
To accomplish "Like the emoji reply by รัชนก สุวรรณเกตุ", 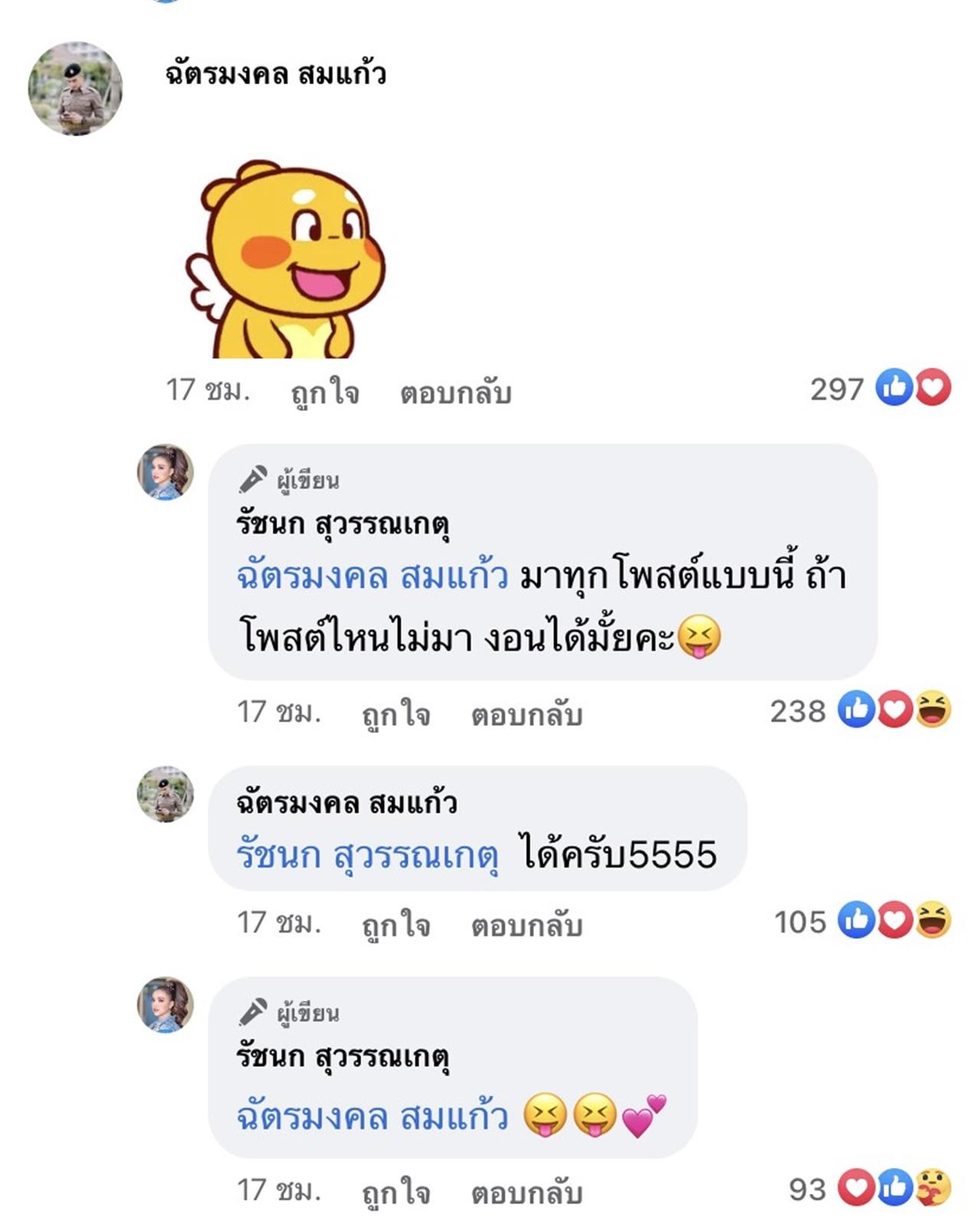I will tap(396, 1192).
